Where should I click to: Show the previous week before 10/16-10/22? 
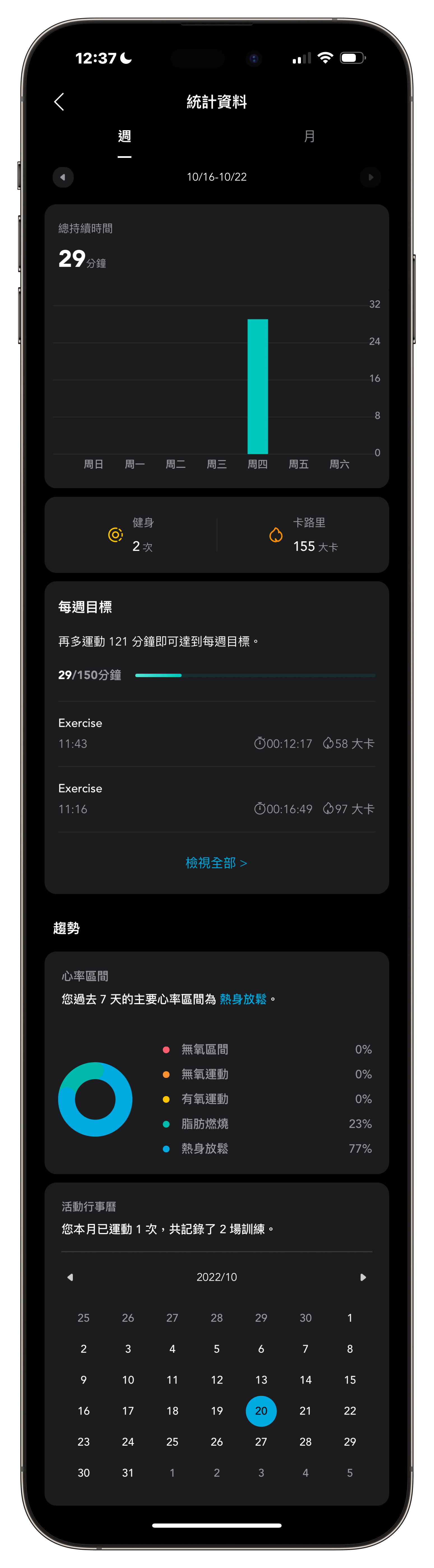pos(63,177)
